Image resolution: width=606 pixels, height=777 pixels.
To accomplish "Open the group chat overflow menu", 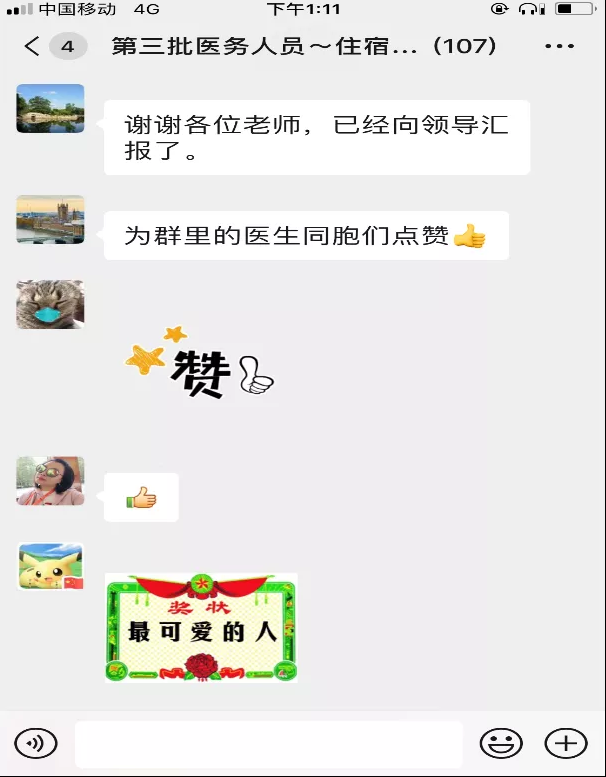I will (x=559, y=47).
